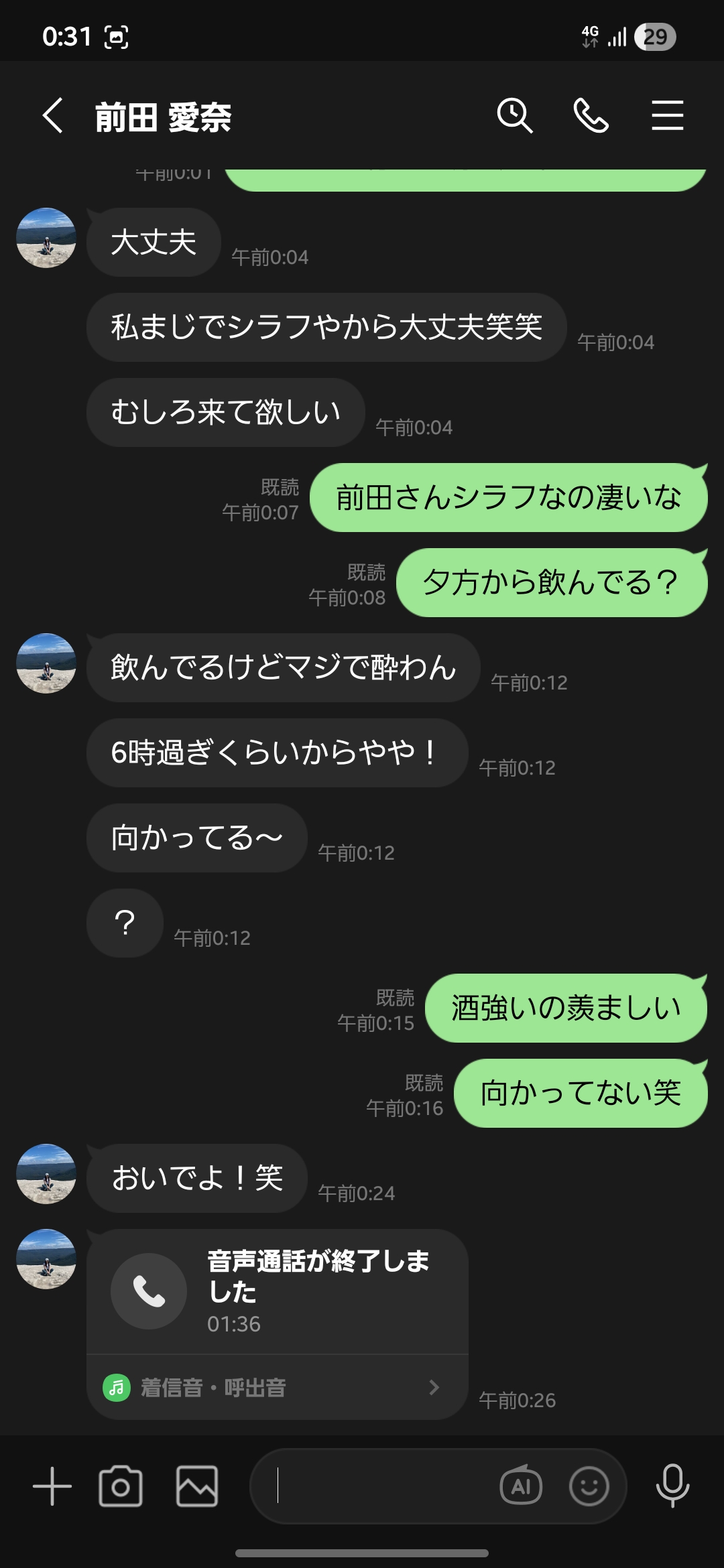Tap the ended voice call card to call back
This screenshot has width=724, height=1568.
(276, 1291)
